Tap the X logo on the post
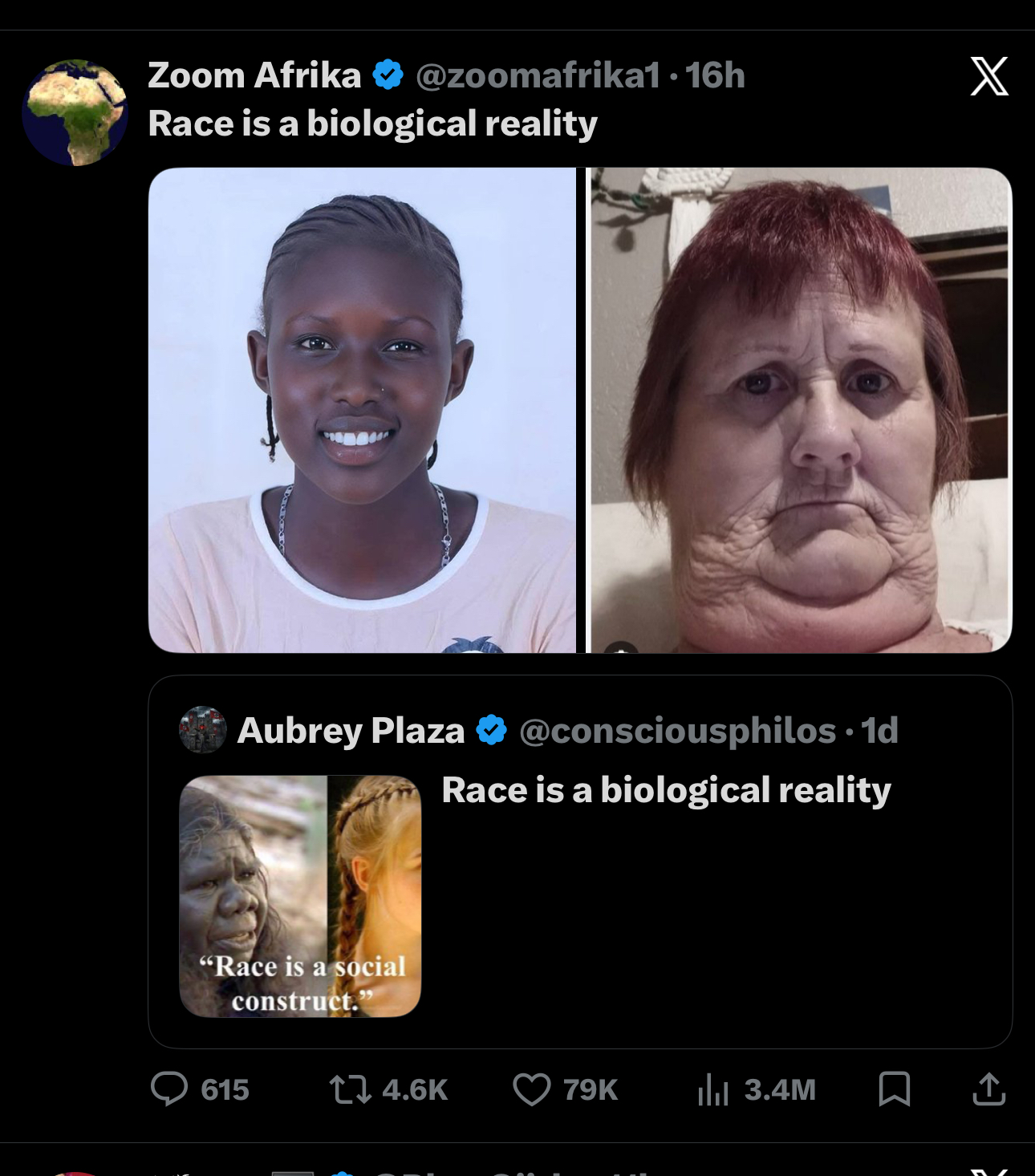The width and height of the screenshot is (1035, 1176). click(988, 77)
